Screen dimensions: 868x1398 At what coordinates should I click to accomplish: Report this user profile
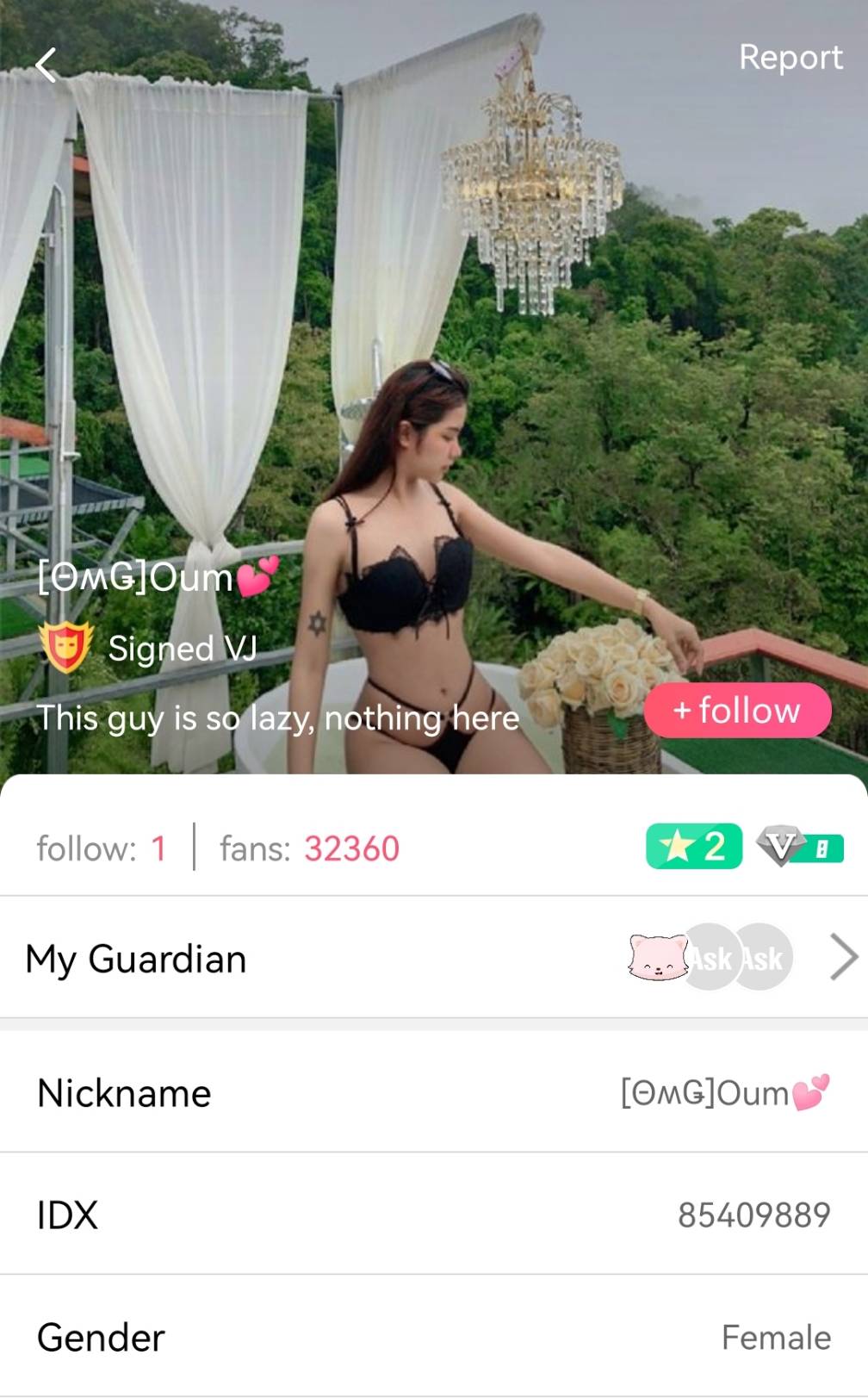pos(790,58)
